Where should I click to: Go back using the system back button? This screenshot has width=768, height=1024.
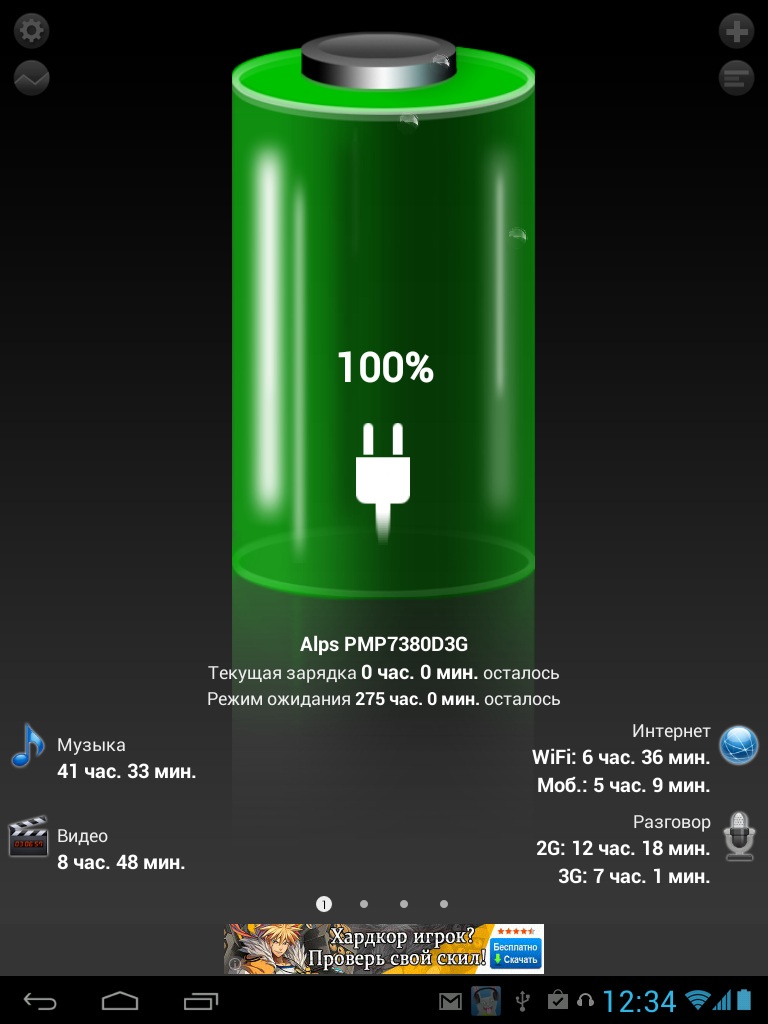pos(41,1000)
